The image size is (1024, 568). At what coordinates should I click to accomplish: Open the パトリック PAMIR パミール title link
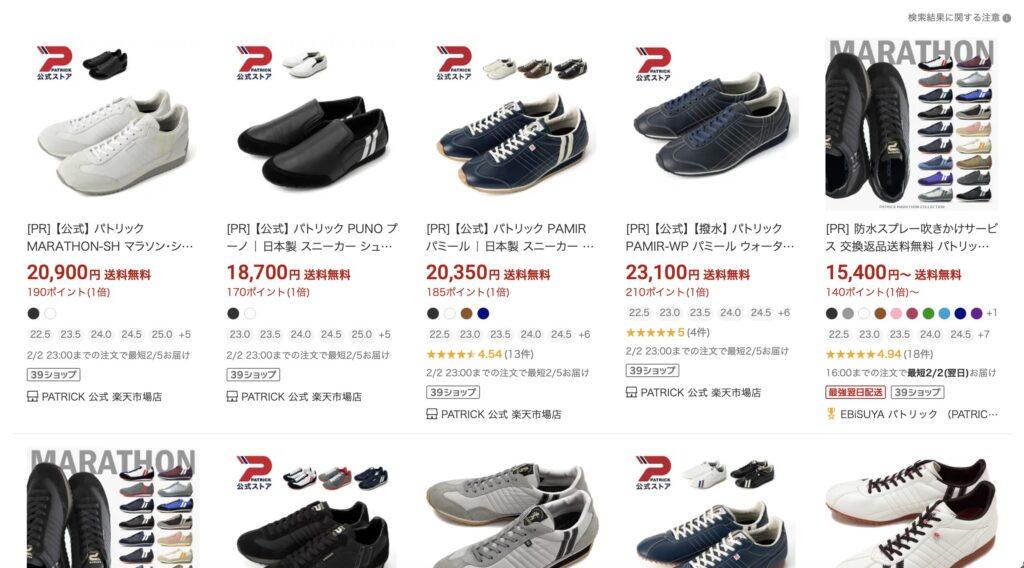tap(510, 237)
